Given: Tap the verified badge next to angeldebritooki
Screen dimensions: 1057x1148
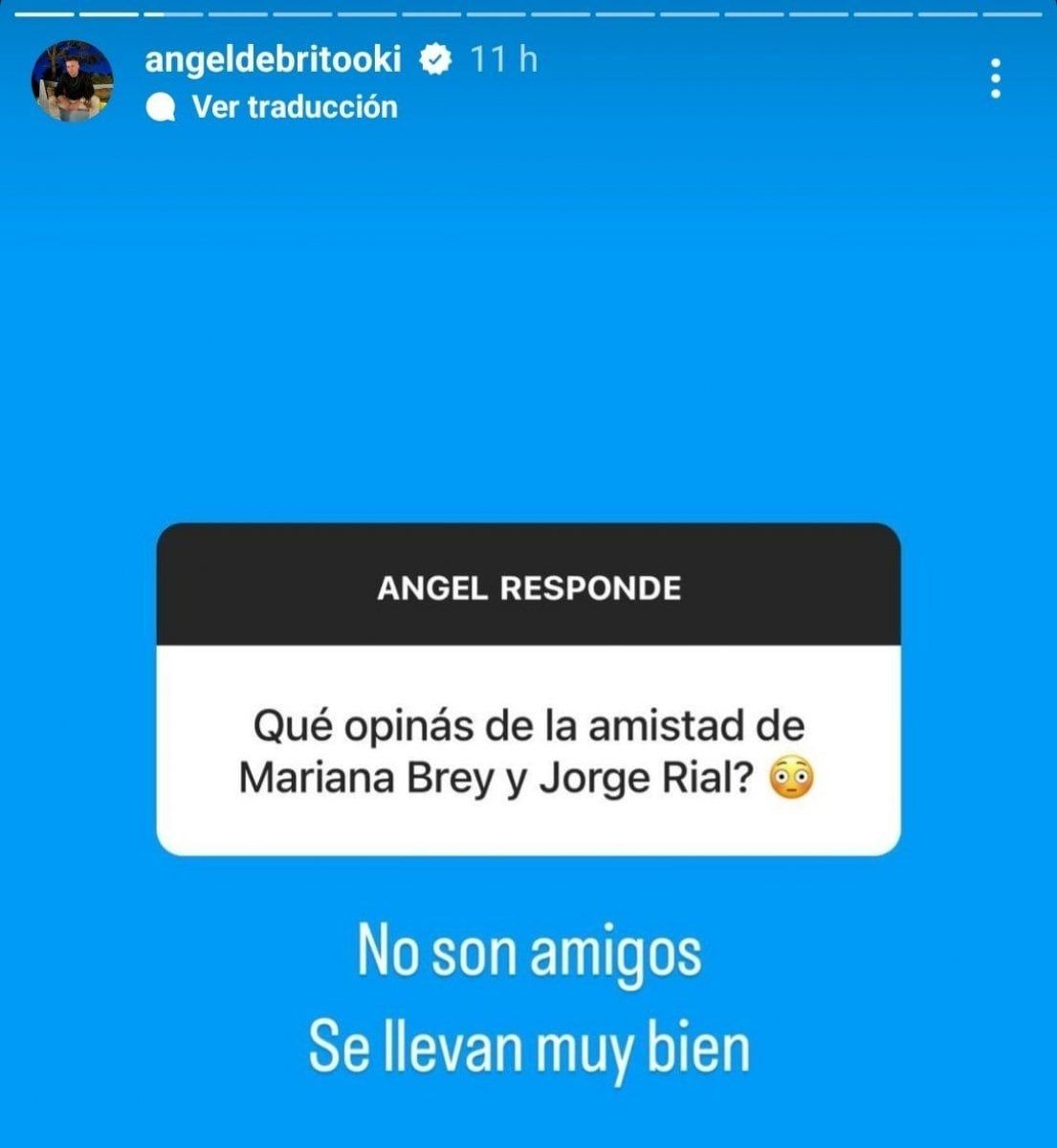Looking at the screenshot, I should pos(436,59).
